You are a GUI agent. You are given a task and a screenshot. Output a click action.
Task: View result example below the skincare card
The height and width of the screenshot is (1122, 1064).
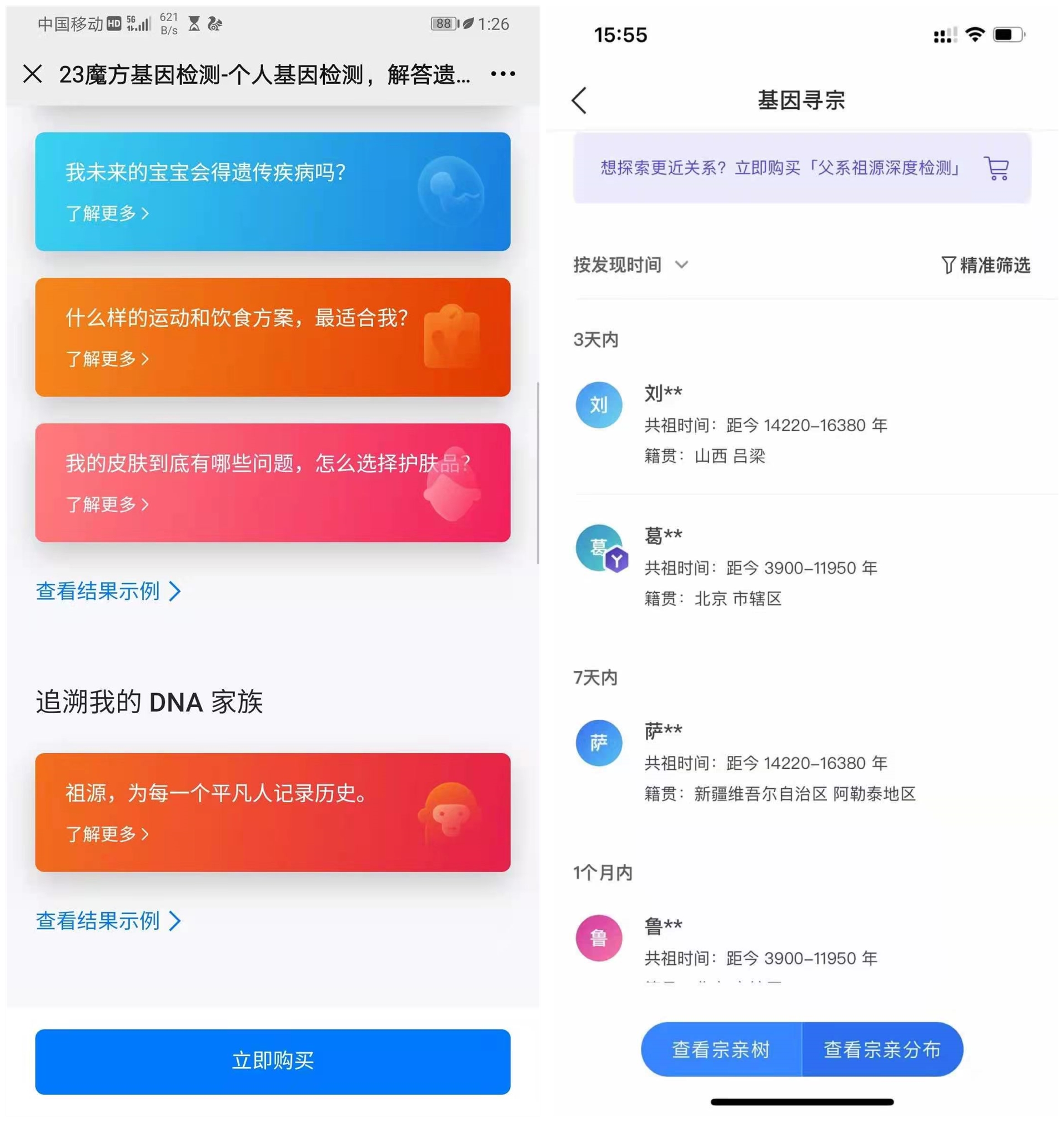[108, 591]
